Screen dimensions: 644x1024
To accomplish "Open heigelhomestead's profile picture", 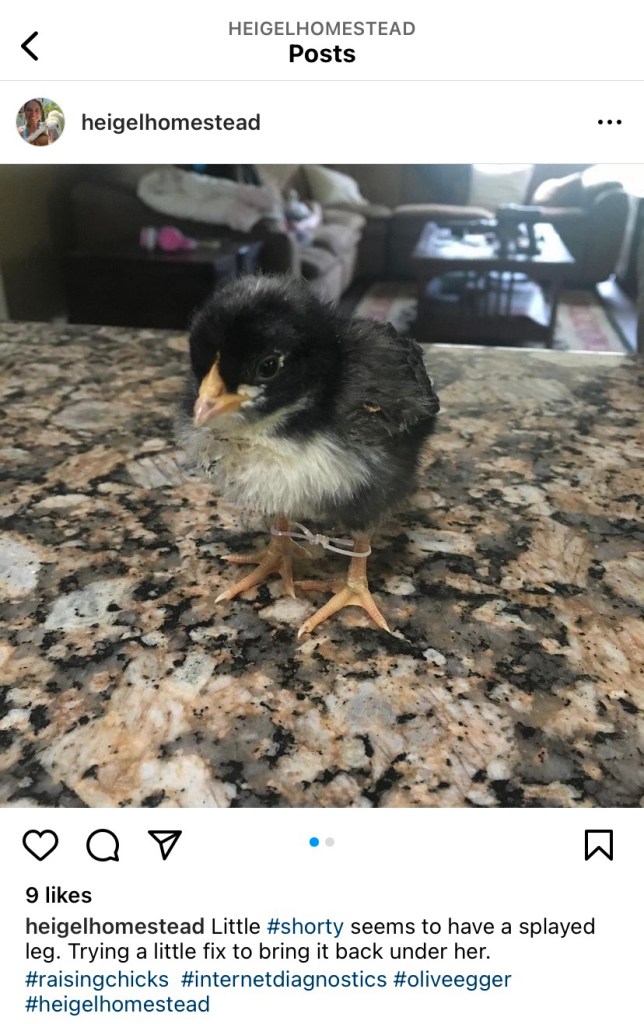I will tap(40, 122).
